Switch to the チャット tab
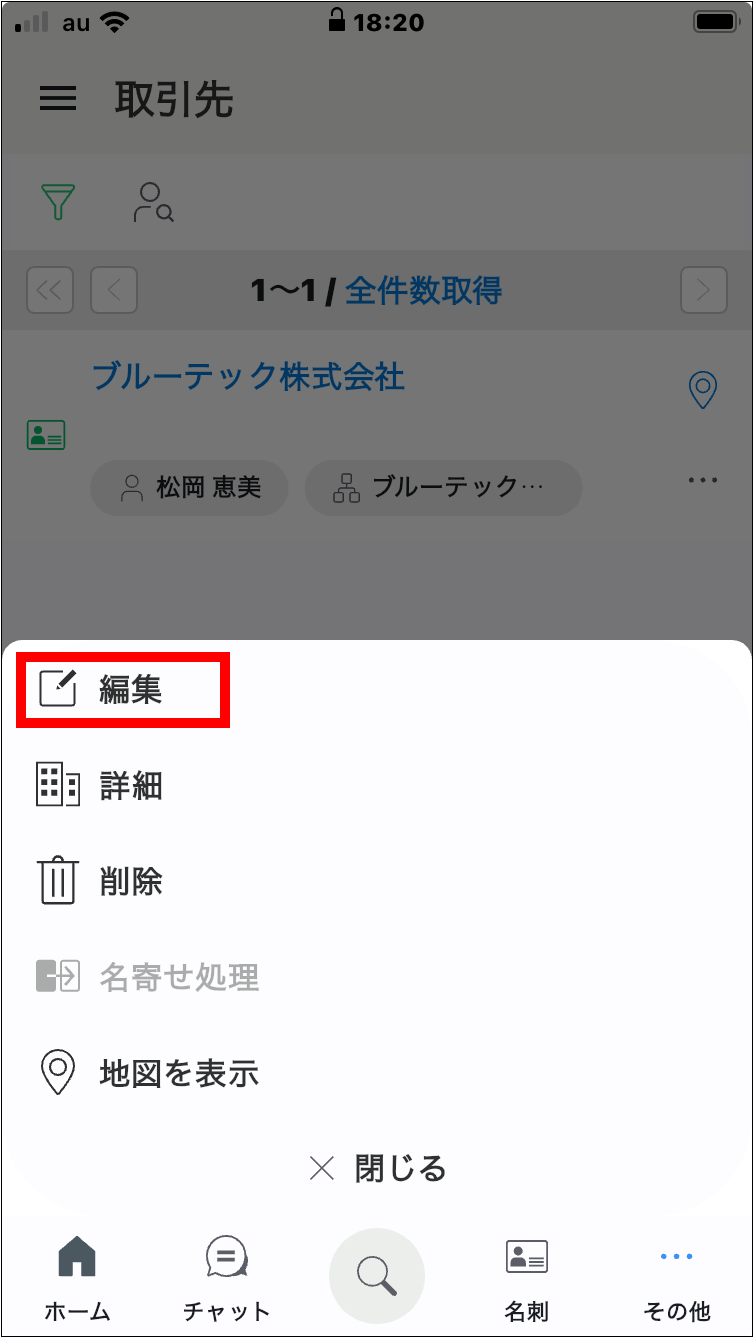The image size is (753, 1337). pos(227,1277)
